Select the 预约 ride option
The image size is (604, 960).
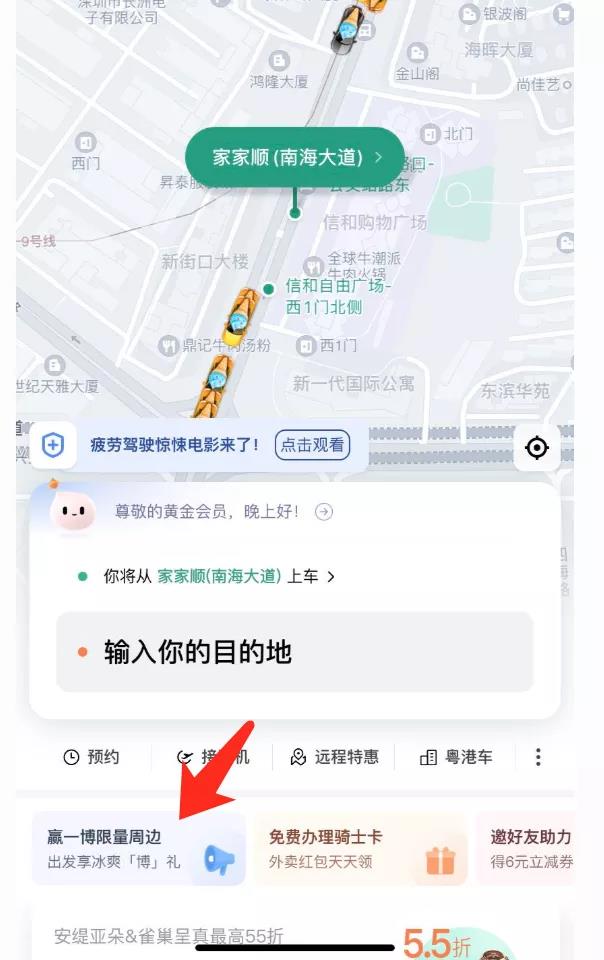coord(91,757)
